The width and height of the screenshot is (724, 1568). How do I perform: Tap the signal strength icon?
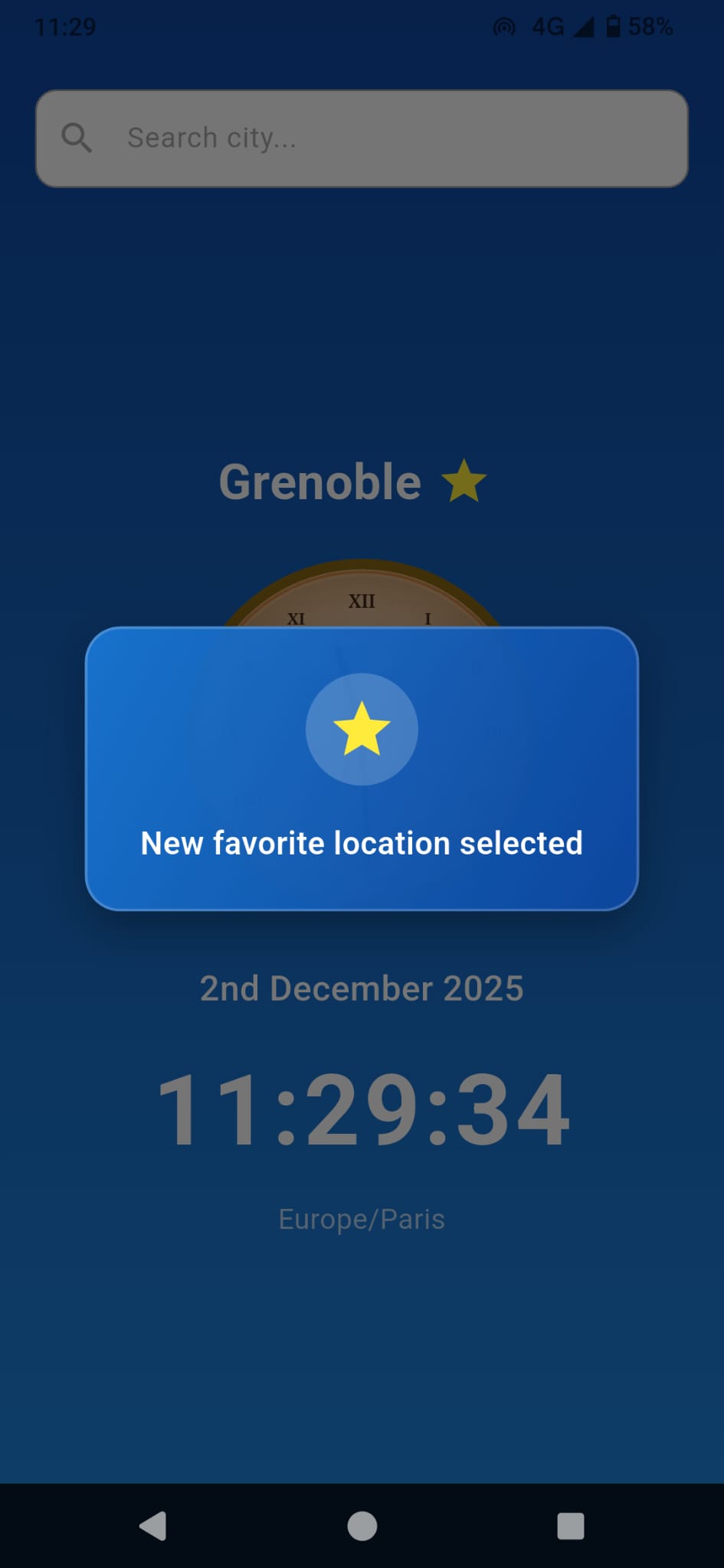pos(585,26)
